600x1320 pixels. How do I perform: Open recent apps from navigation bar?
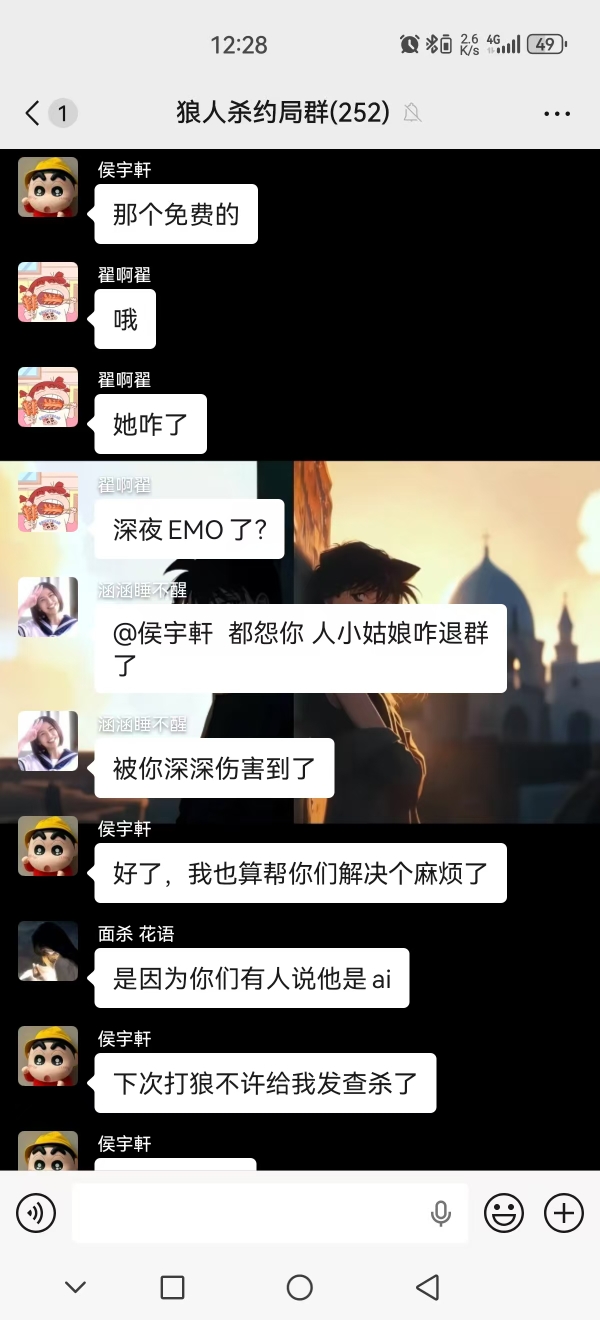point(172,1287)
